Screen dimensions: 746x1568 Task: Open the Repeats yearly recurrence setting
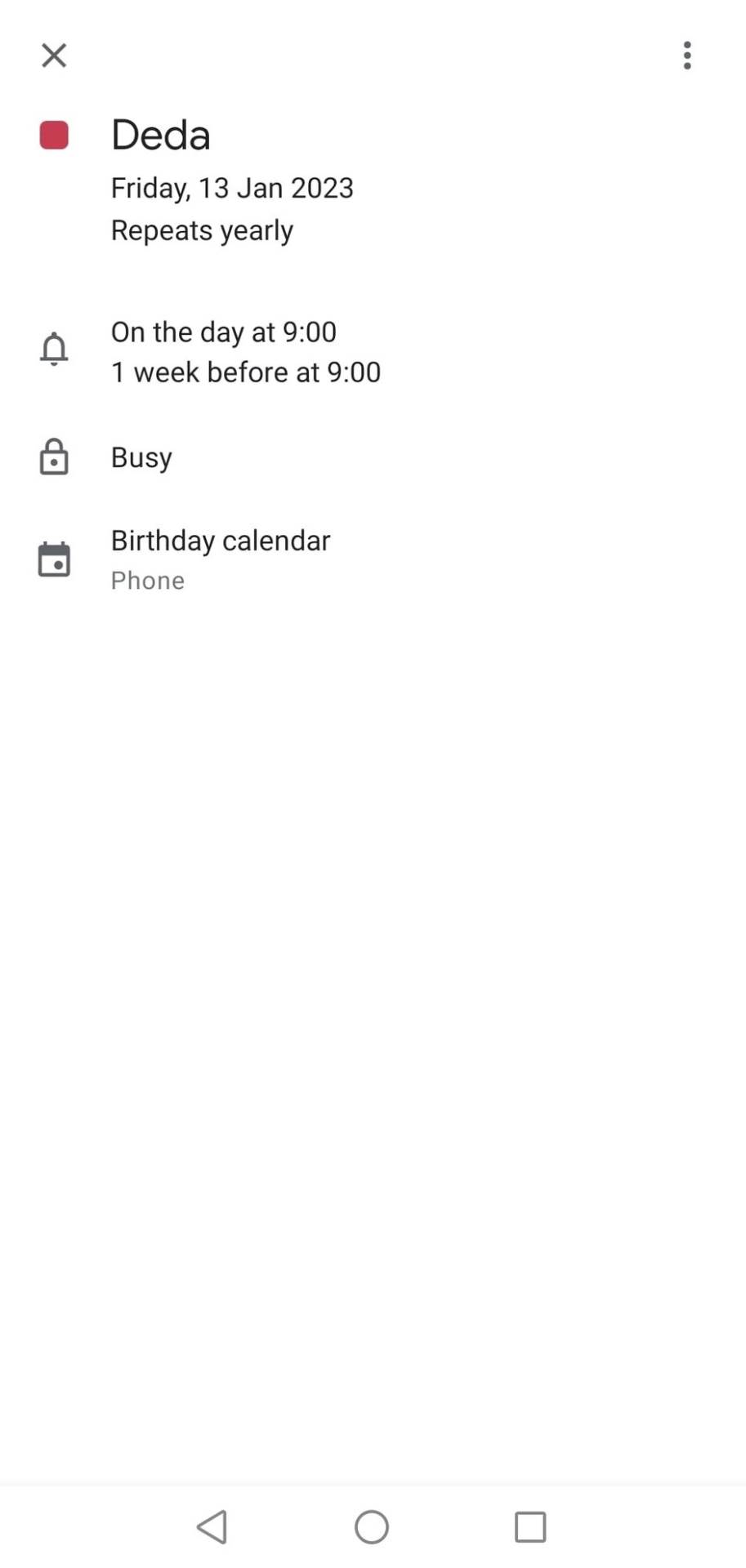202,230
